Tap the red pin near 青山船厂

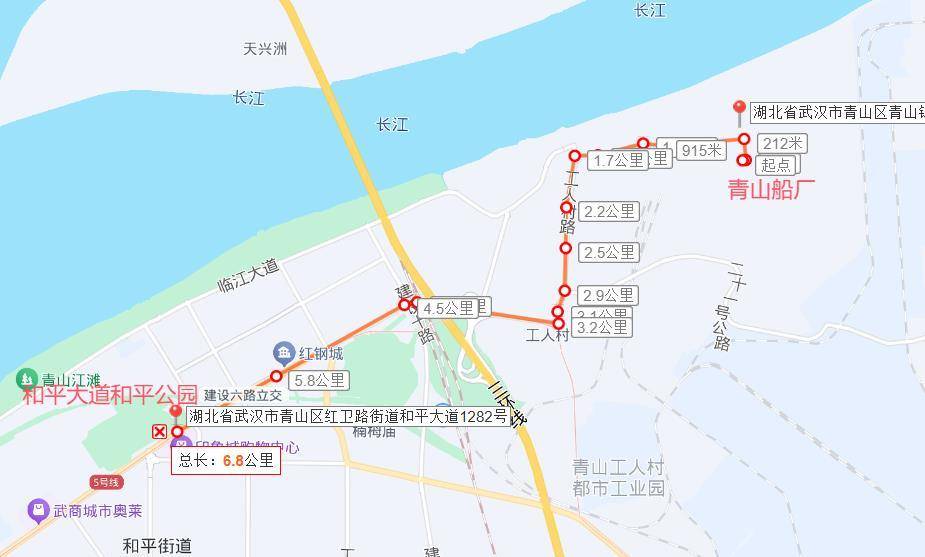click(x=739, y=110)
